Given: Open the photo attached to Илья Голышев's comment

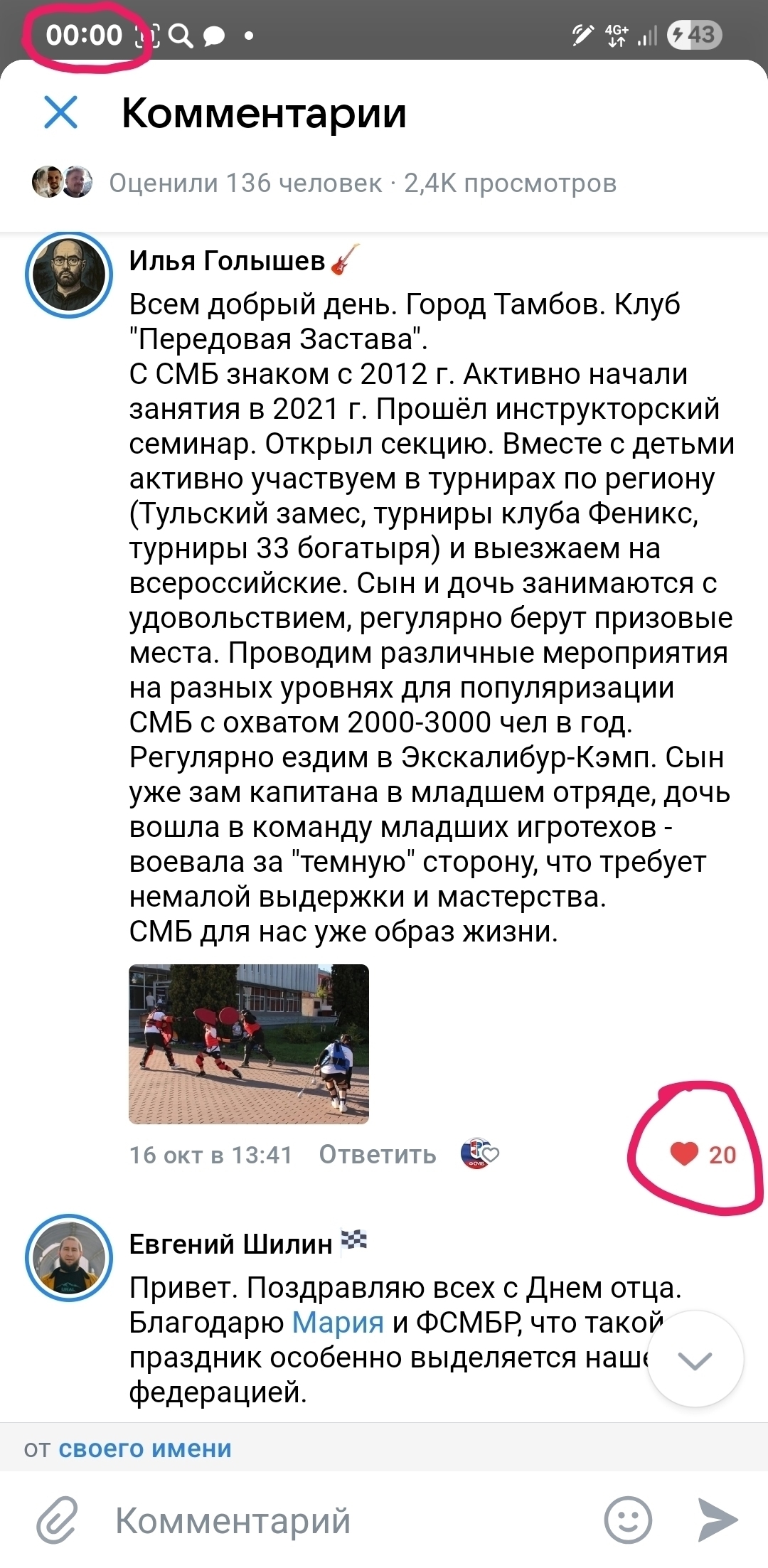Looking at the screenshot, I should pyautogui.click(x=249, y=1043).
